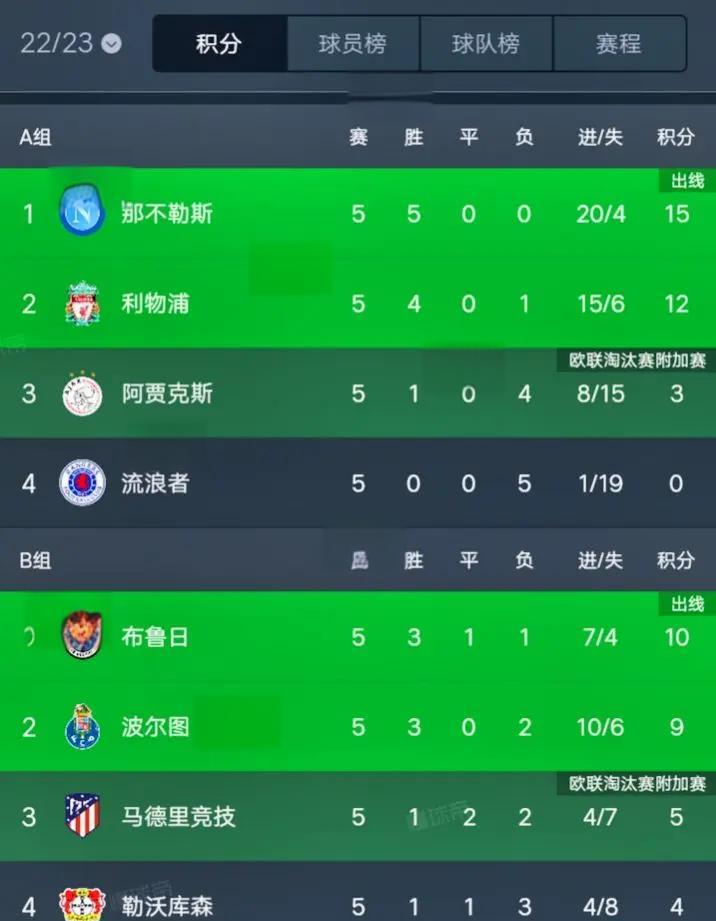Switch to the 球队榜 tab
The width and height of the screenshot is (716, 921).
tap(486, 44)
